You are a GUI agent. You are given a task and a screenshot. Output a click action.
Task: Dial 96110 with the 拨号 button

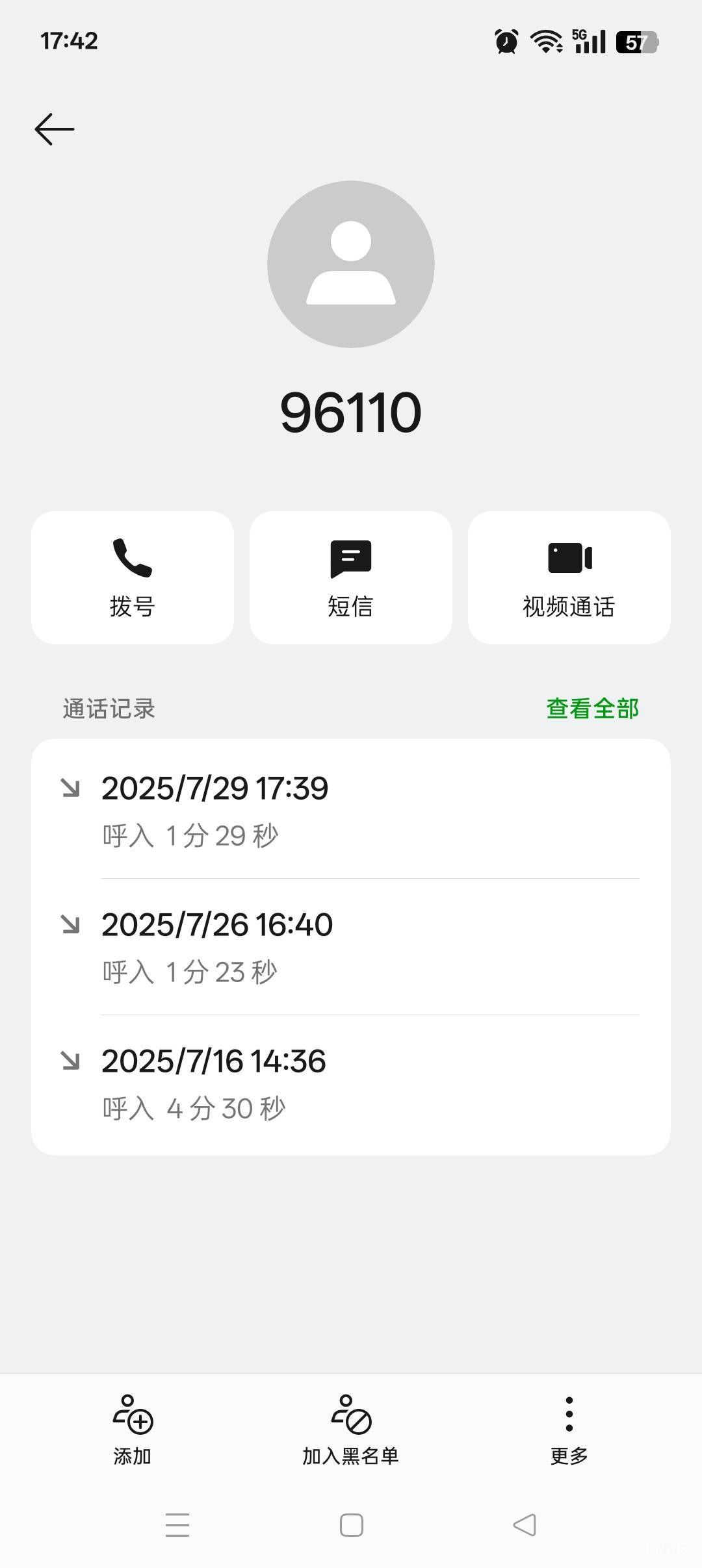pyautogui.click(x=133, y=577)
